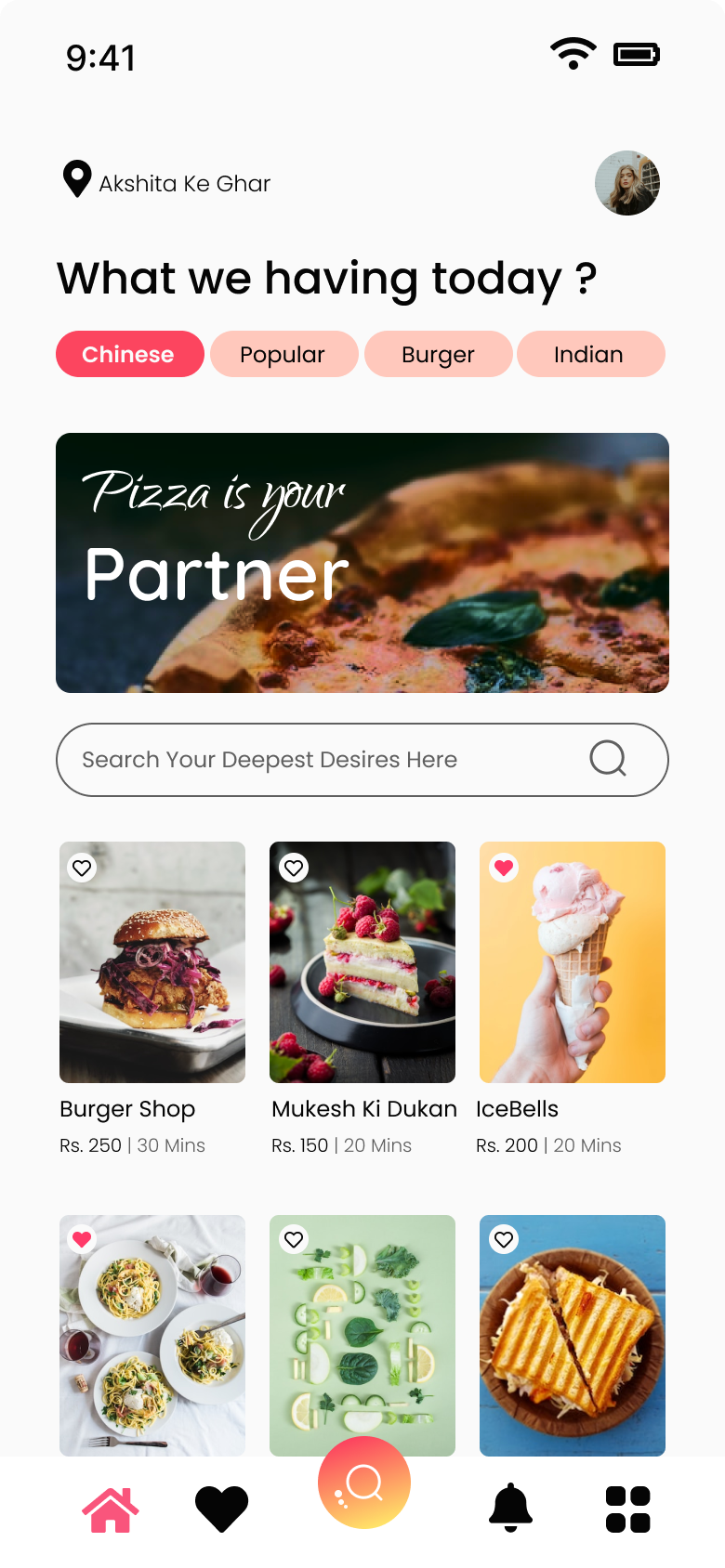Open the Burger Shop card
725x1568 pixels.
click(x=152, y=962)
